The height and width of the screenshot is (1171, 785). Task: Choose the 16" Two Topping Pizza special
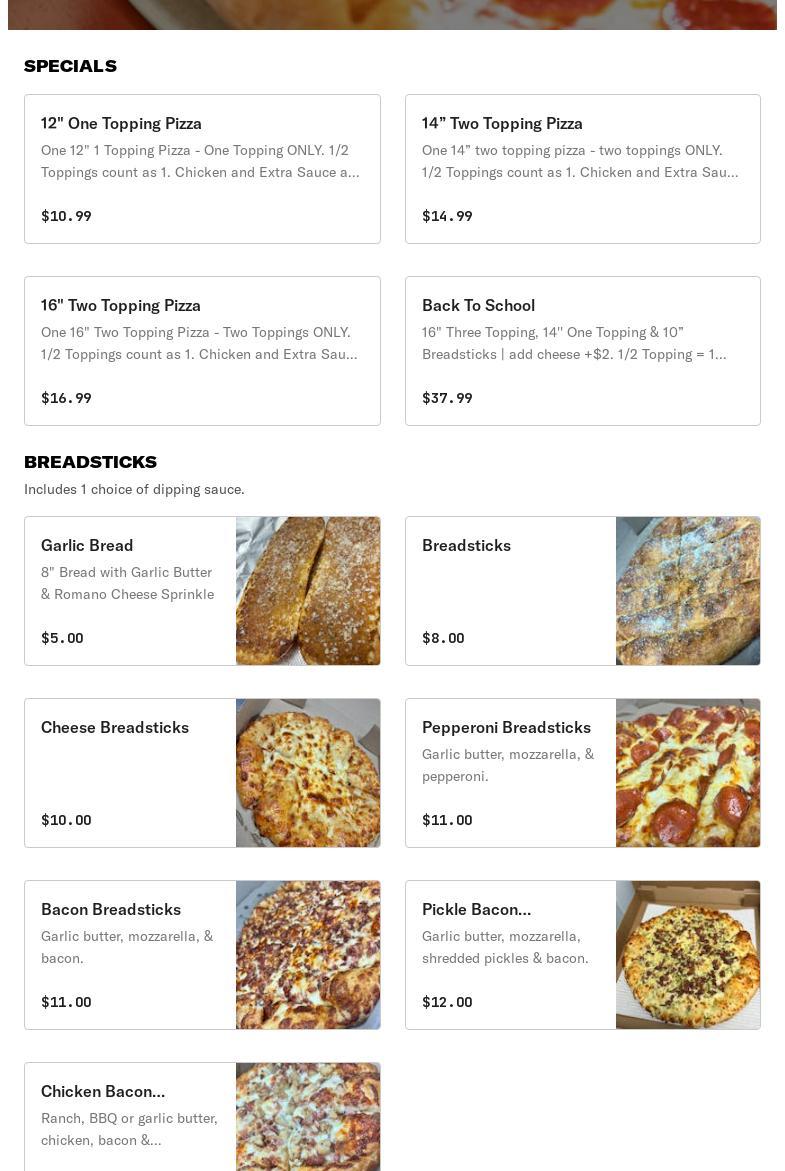(202, 351)
